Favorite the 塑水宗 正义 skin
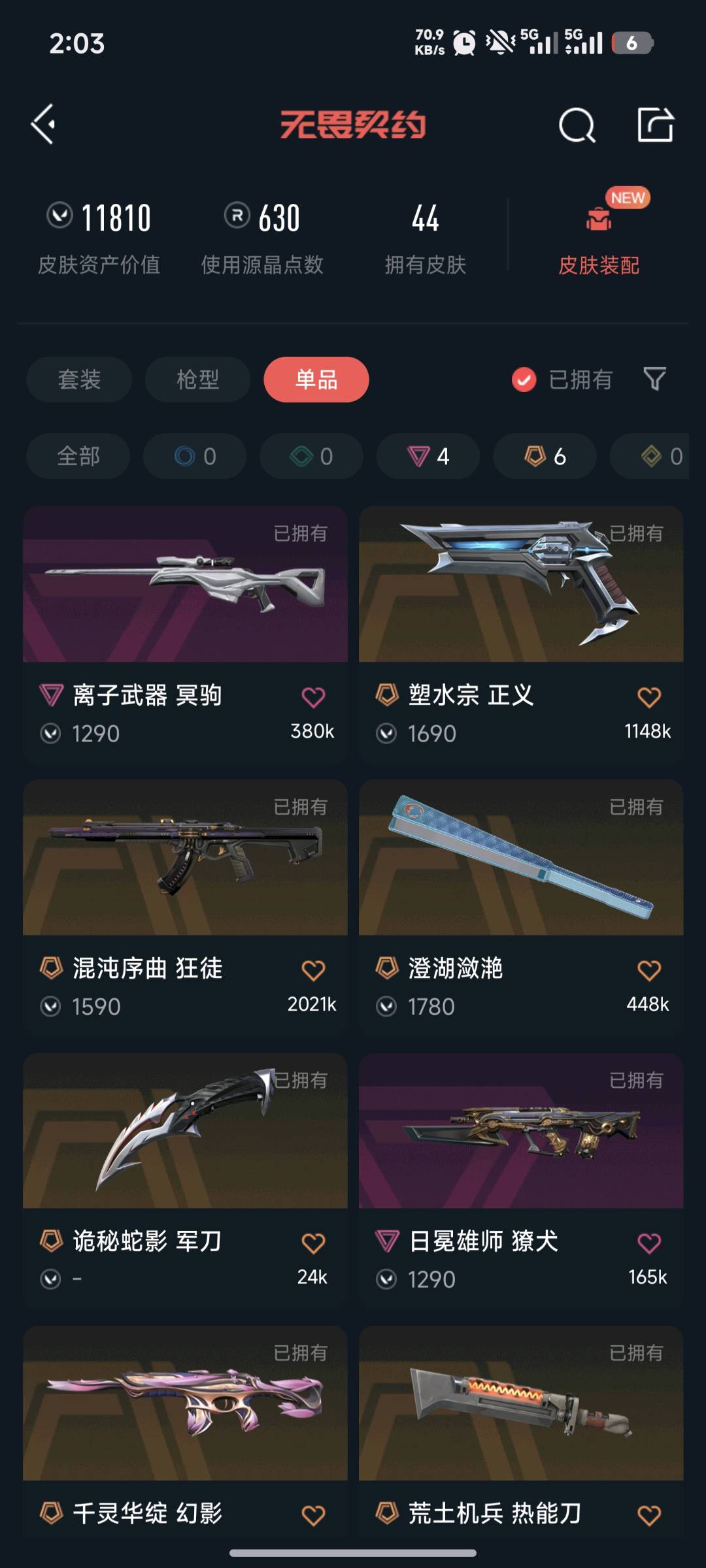The height and width of the screenshot is (1568, 706). click(648, 697)
